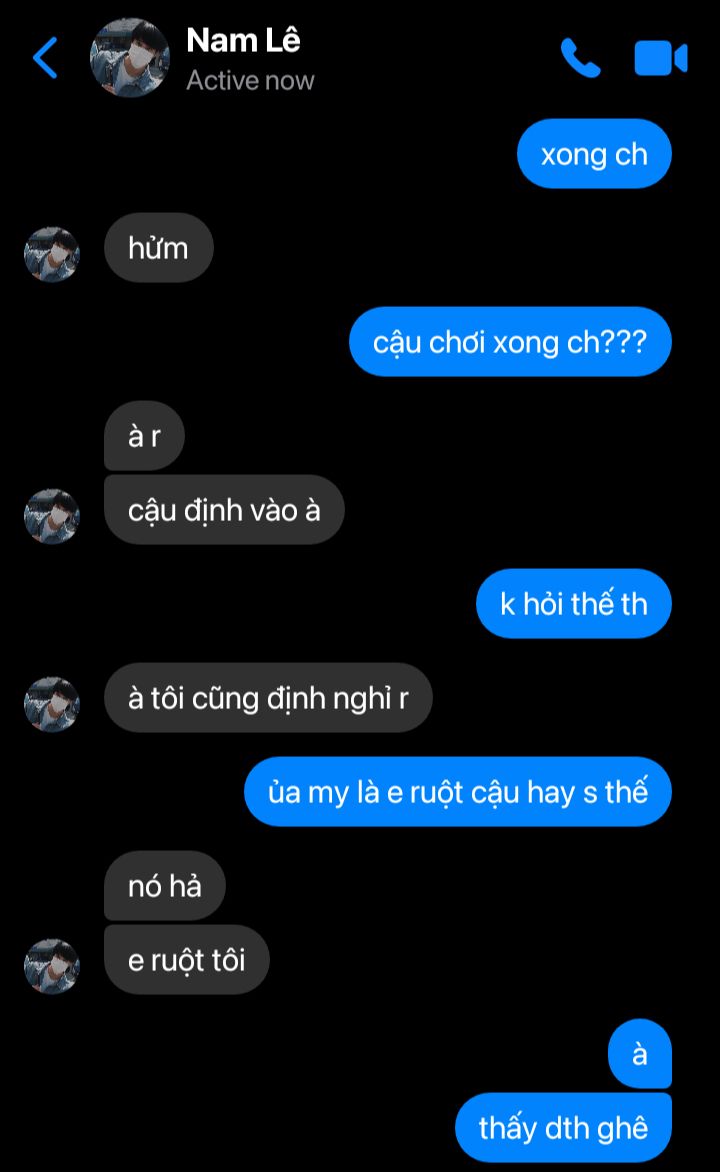Start a video call with Nam Lê
This screenshot has height=1172, width=720.
pos(660,58)
